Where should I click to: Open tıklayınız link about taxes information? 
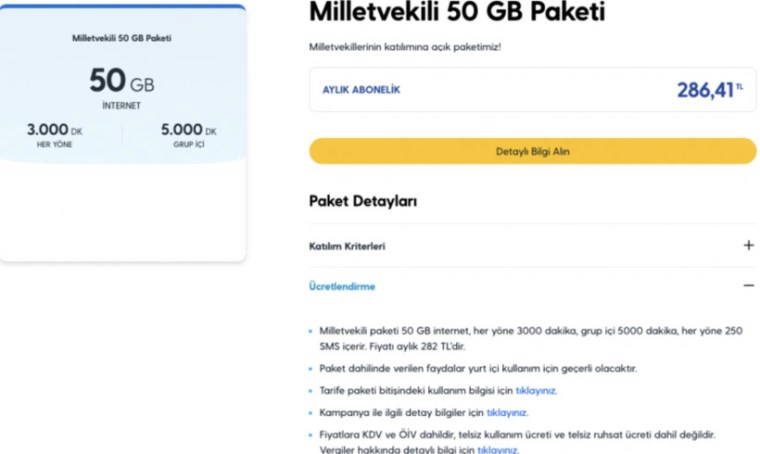(x=497, y=450)
